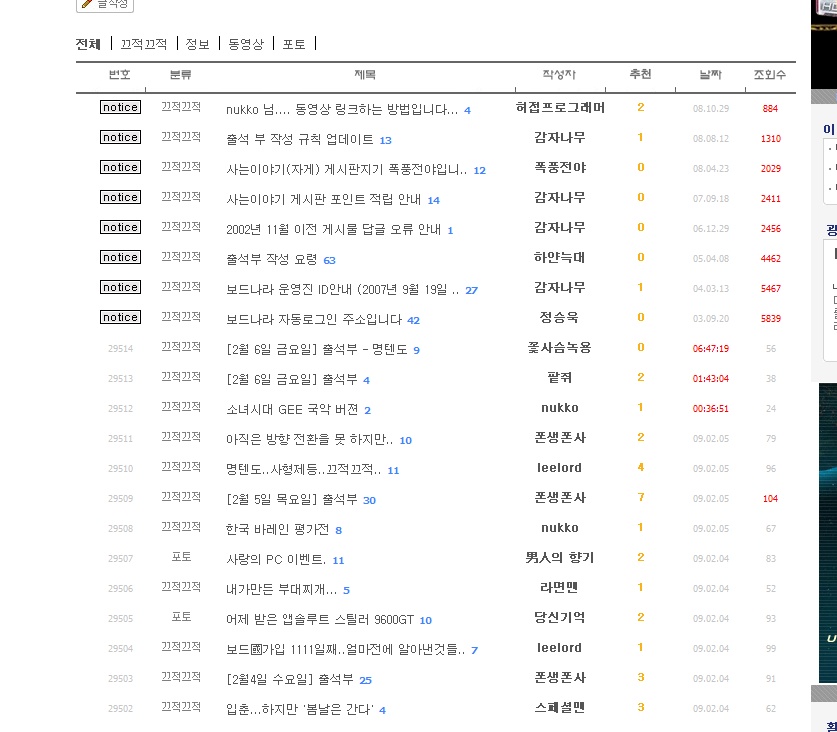Screen dimensions: 837x732
Task: Open post 입춘...하지만 '봄날은 간다'
Action: click(300, 709)
